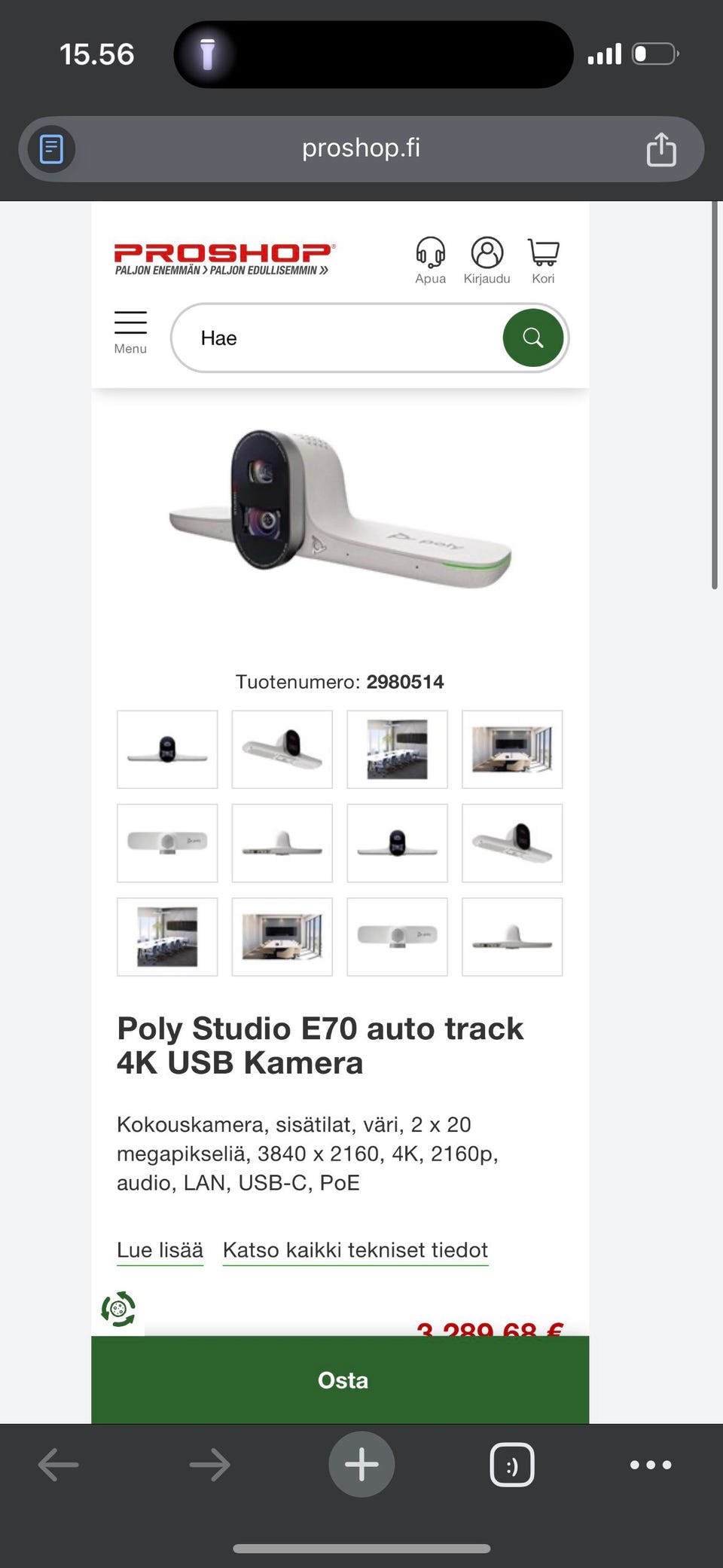Open the reader mode page icon

[x=51, y=149]
